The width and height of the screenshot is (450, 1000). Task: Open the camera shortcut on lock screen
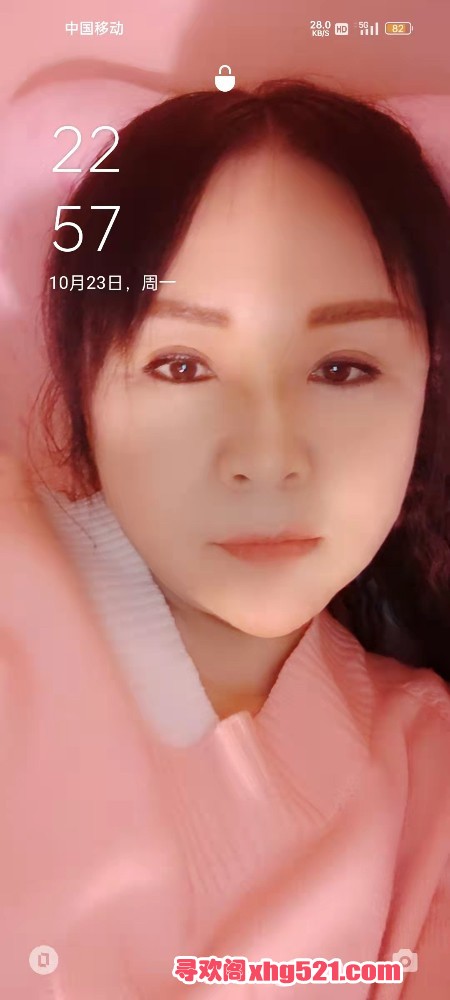pyautogui.click(x=404, y=960)
